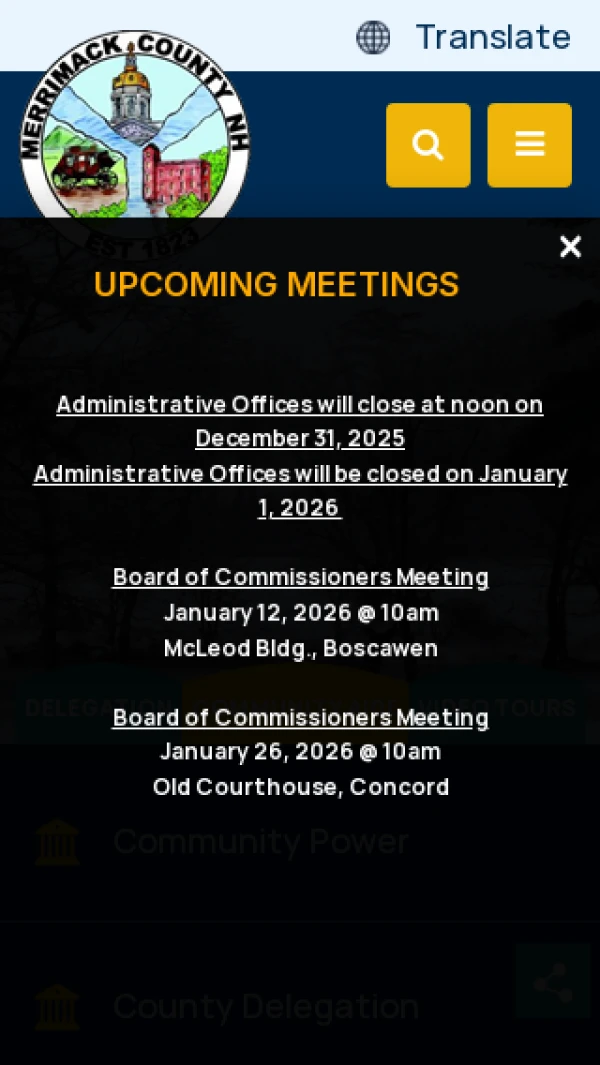600x1065 pixels.
Task: Open the site search
Action: (x=428, y=145)
